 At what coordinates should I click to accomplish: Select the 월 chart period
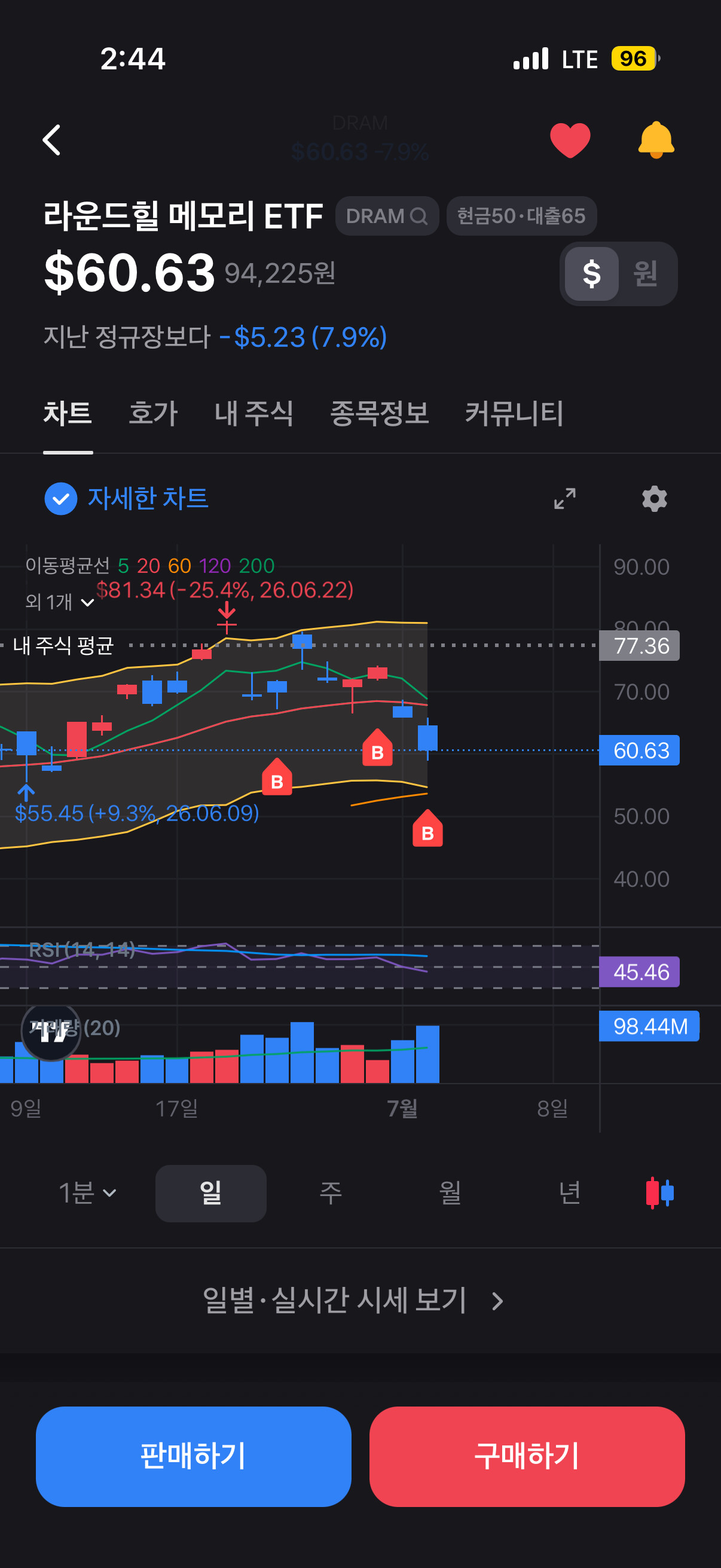(x=450, y=1193)
